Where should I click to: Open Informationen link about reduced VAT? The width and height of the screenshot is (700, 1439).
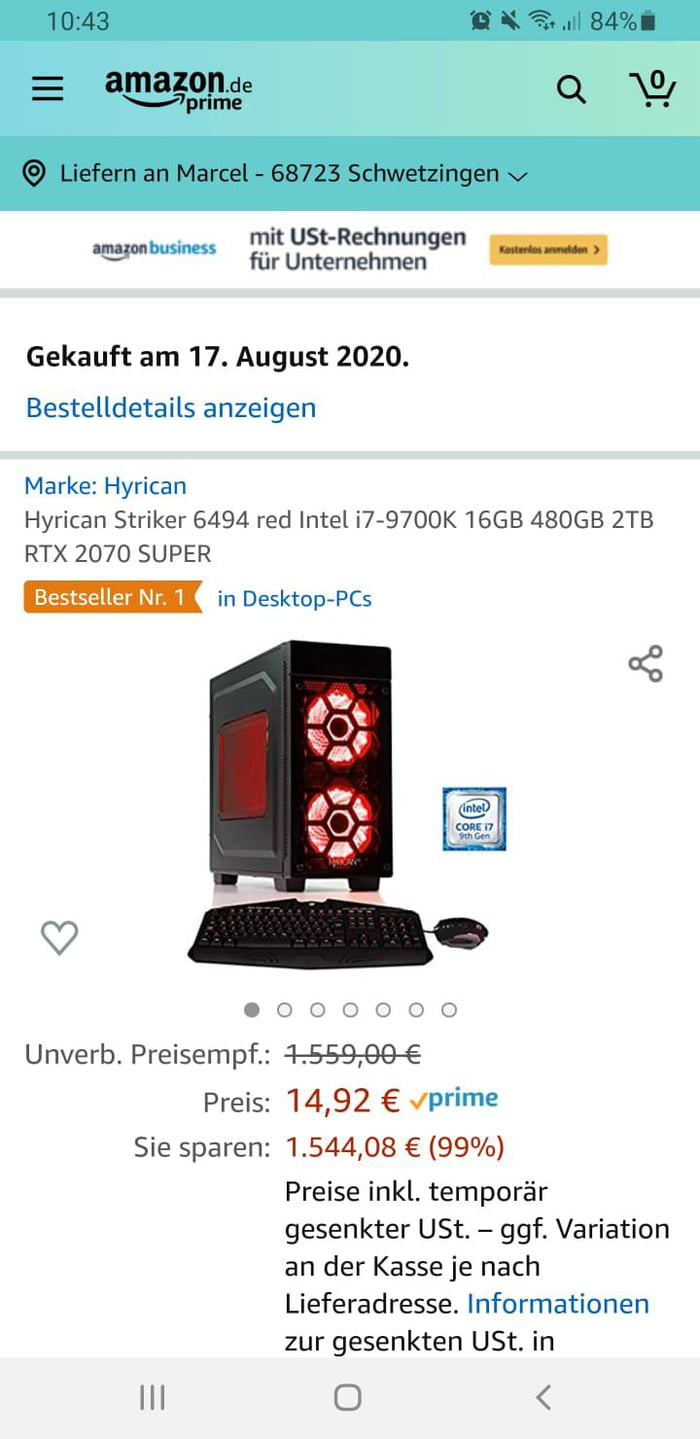pos(558,1303)
